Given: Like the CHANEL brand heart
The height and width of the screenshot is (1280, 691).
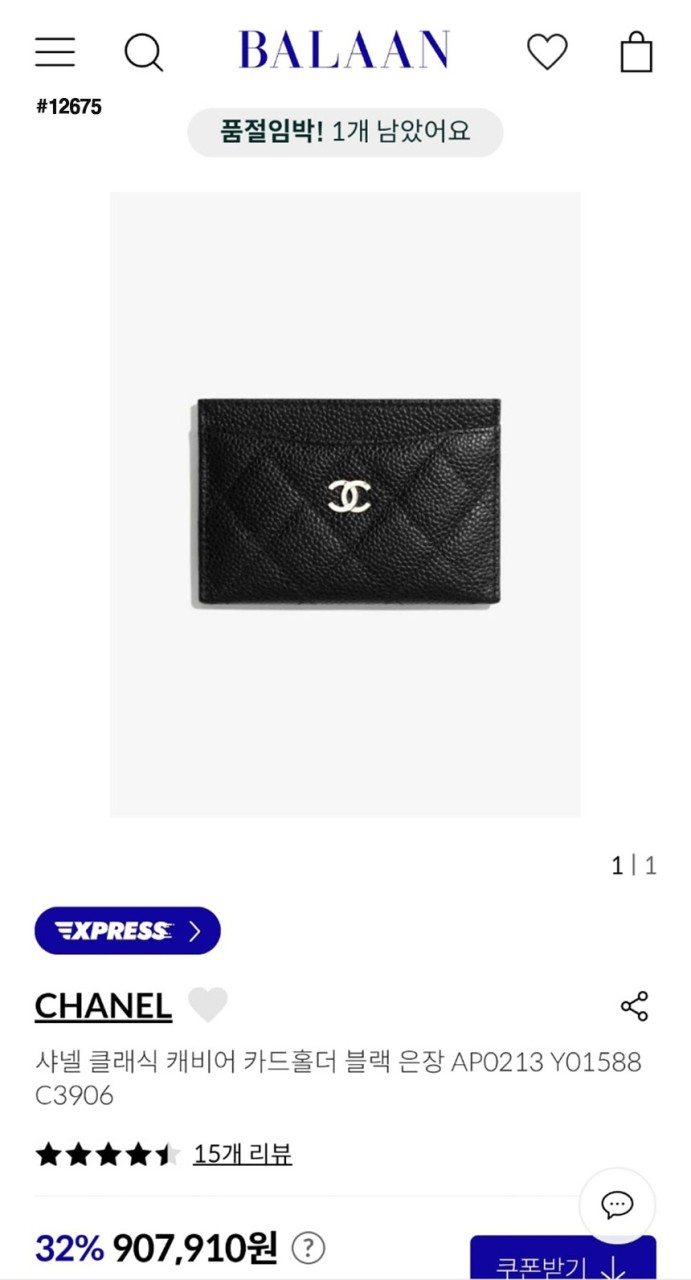Looking at the screenshot, I should pyautogui.click(x=208, y=1005).
